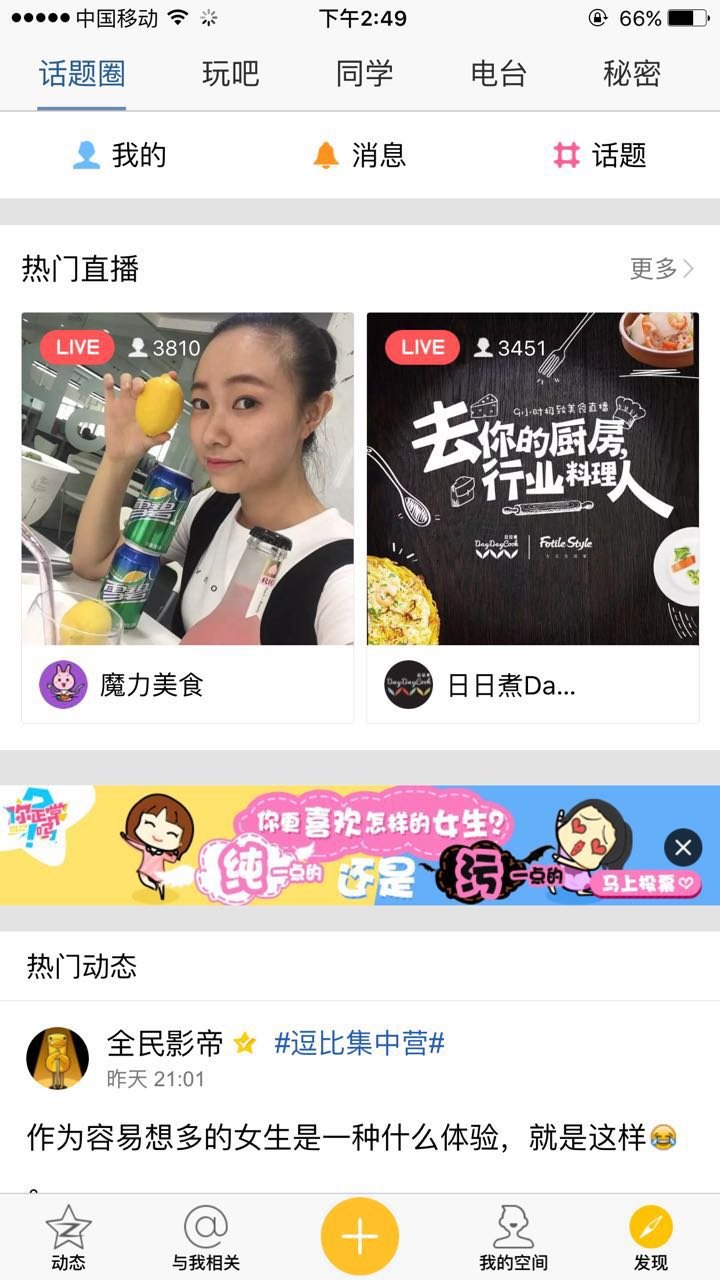View 消息 notifications
Viewport: 720px width, 1280px height.
pyautogui.click(x=360, y=155)
